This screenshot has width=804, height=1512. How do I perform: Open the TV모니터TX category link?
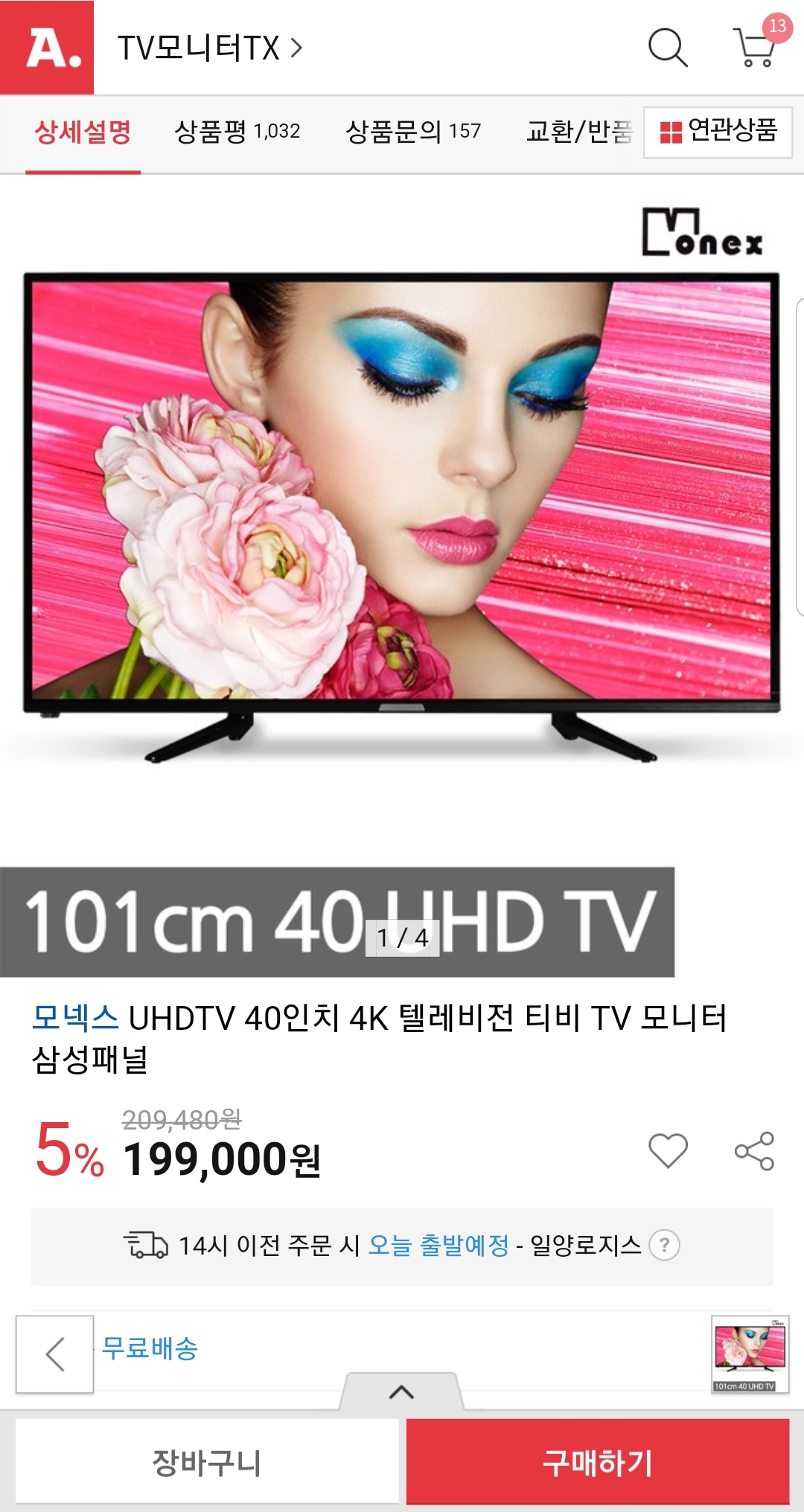[209, 48]
